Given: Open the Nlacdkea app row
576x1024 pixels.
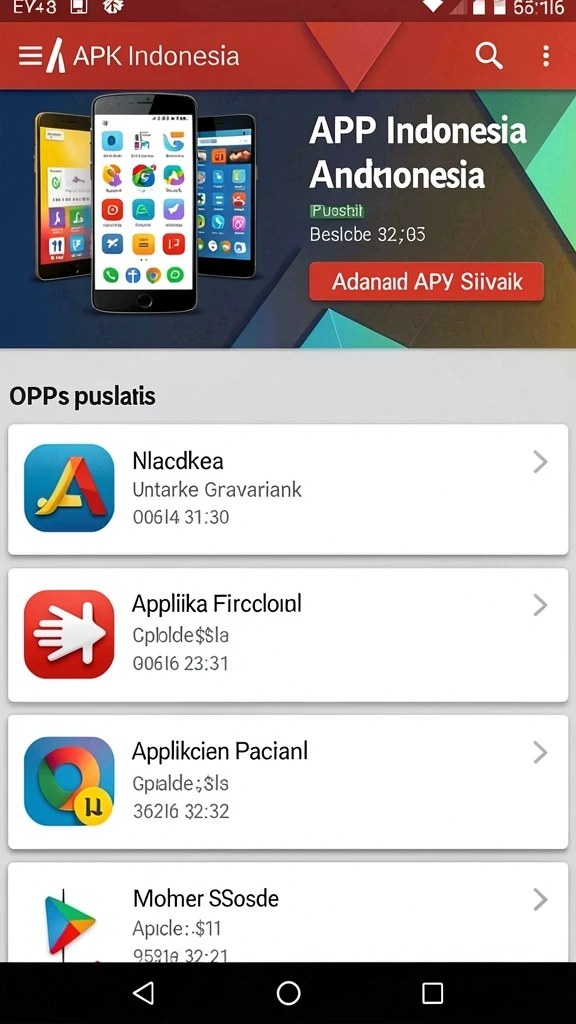Looking at the screenshot, I should click(288, 489).
